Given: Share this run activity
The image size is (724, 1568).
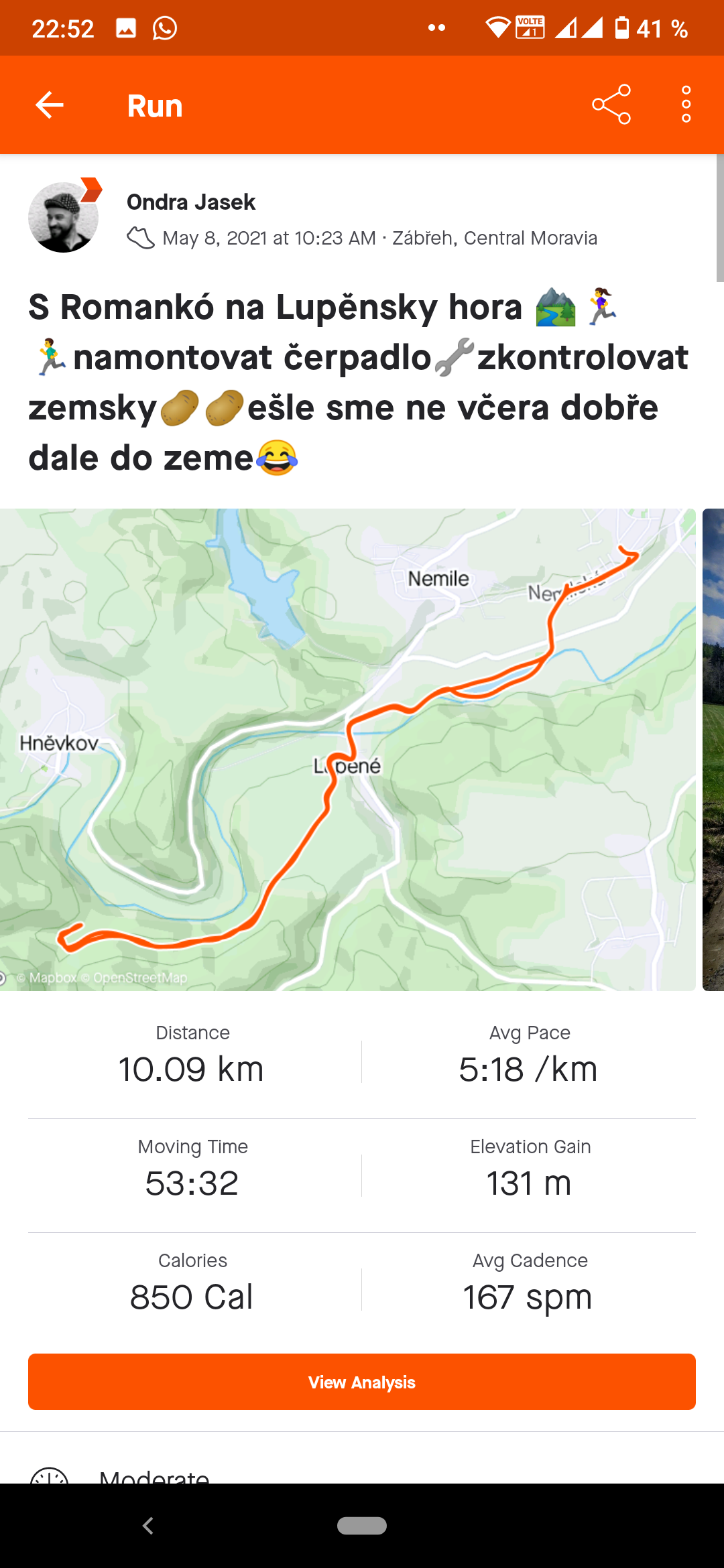Looking at the screenshot, I should tap(611, 105).
